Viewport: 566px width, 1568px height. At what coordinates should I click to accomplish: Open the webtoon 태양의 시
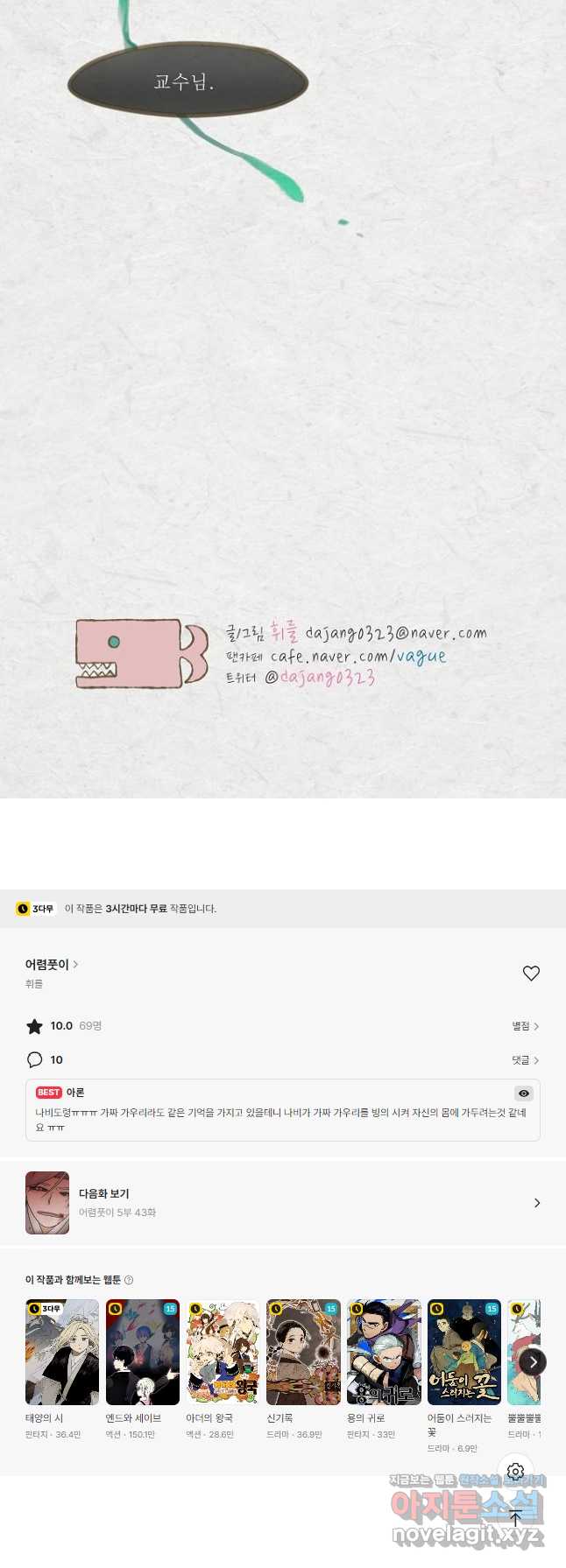tap(61, 1353)
